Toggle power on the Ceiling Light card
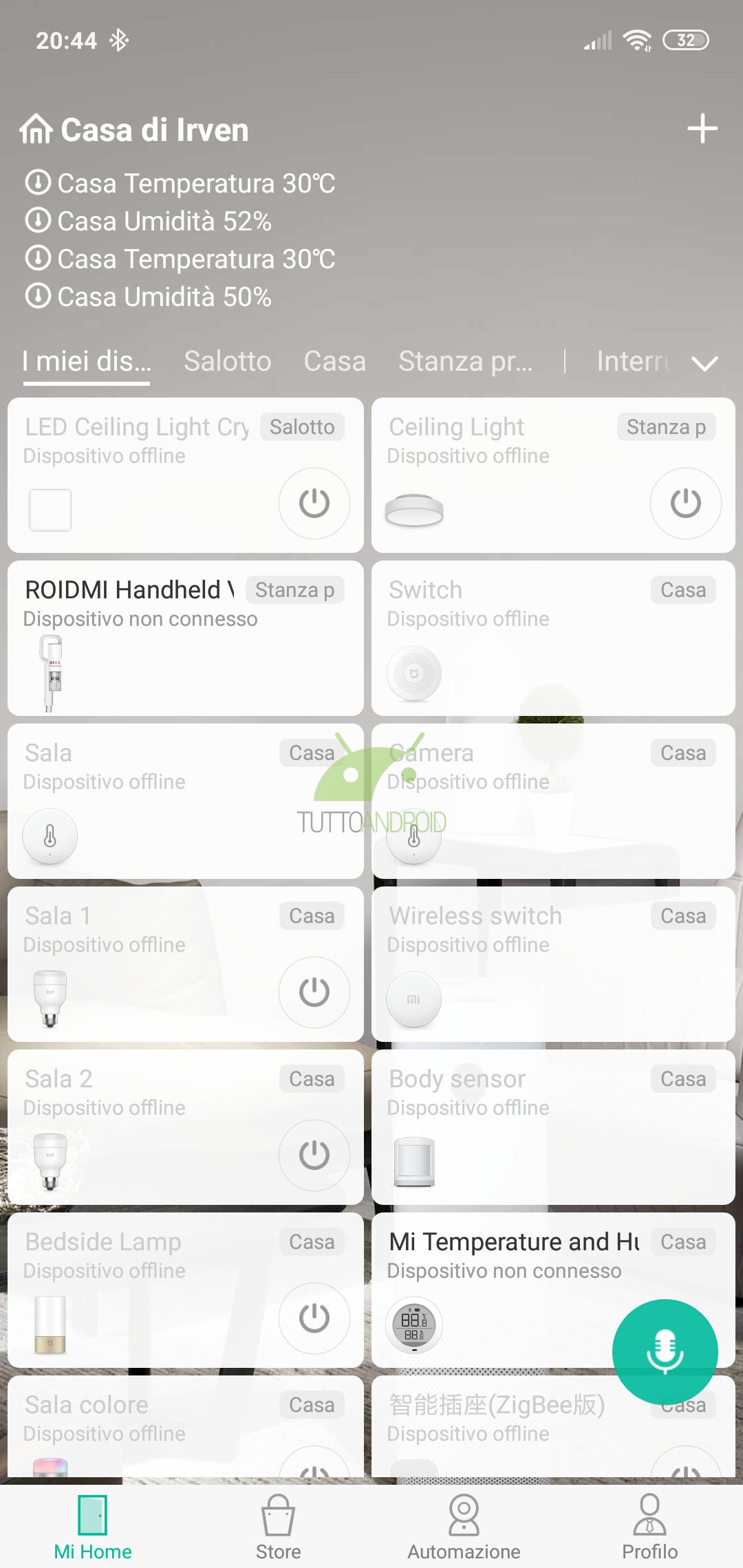This screenshot has width=743, height=1568. pos(686,503)
